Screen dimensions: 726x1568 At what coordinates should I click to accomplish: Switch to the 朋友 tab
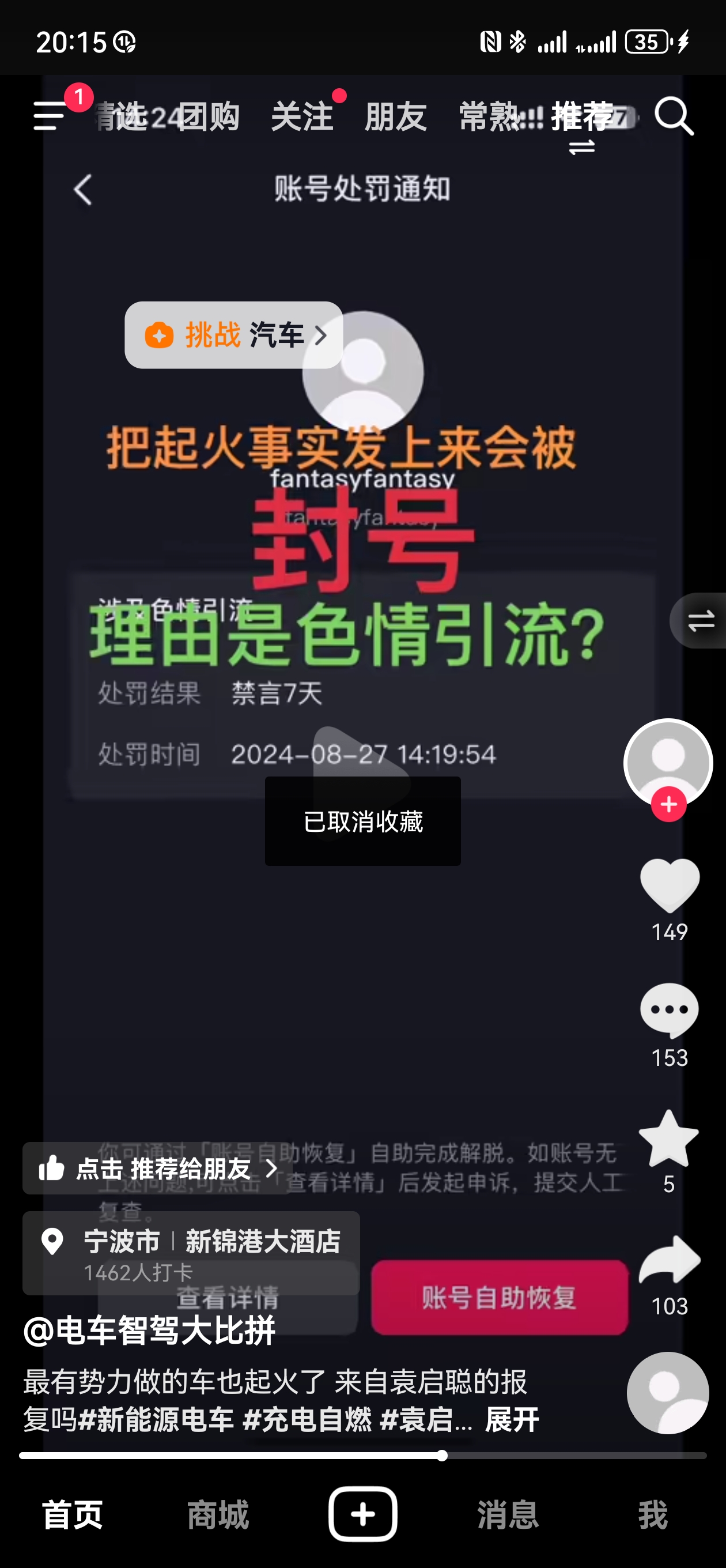point(396,116)
